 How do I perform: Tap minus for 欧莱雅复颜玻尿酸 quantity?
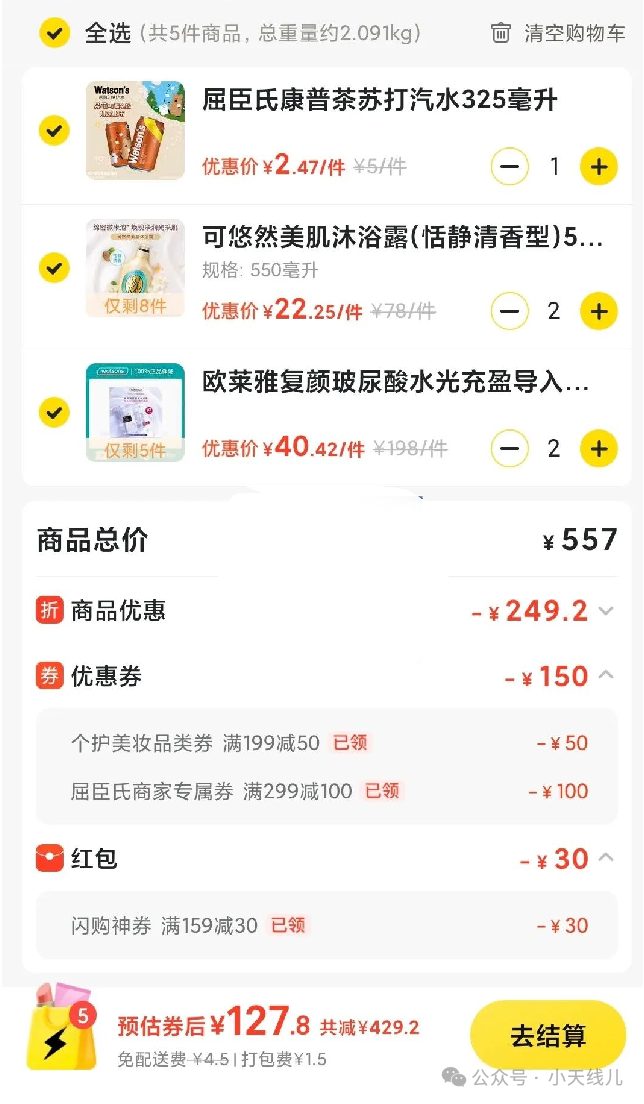[x=509, y=448]
